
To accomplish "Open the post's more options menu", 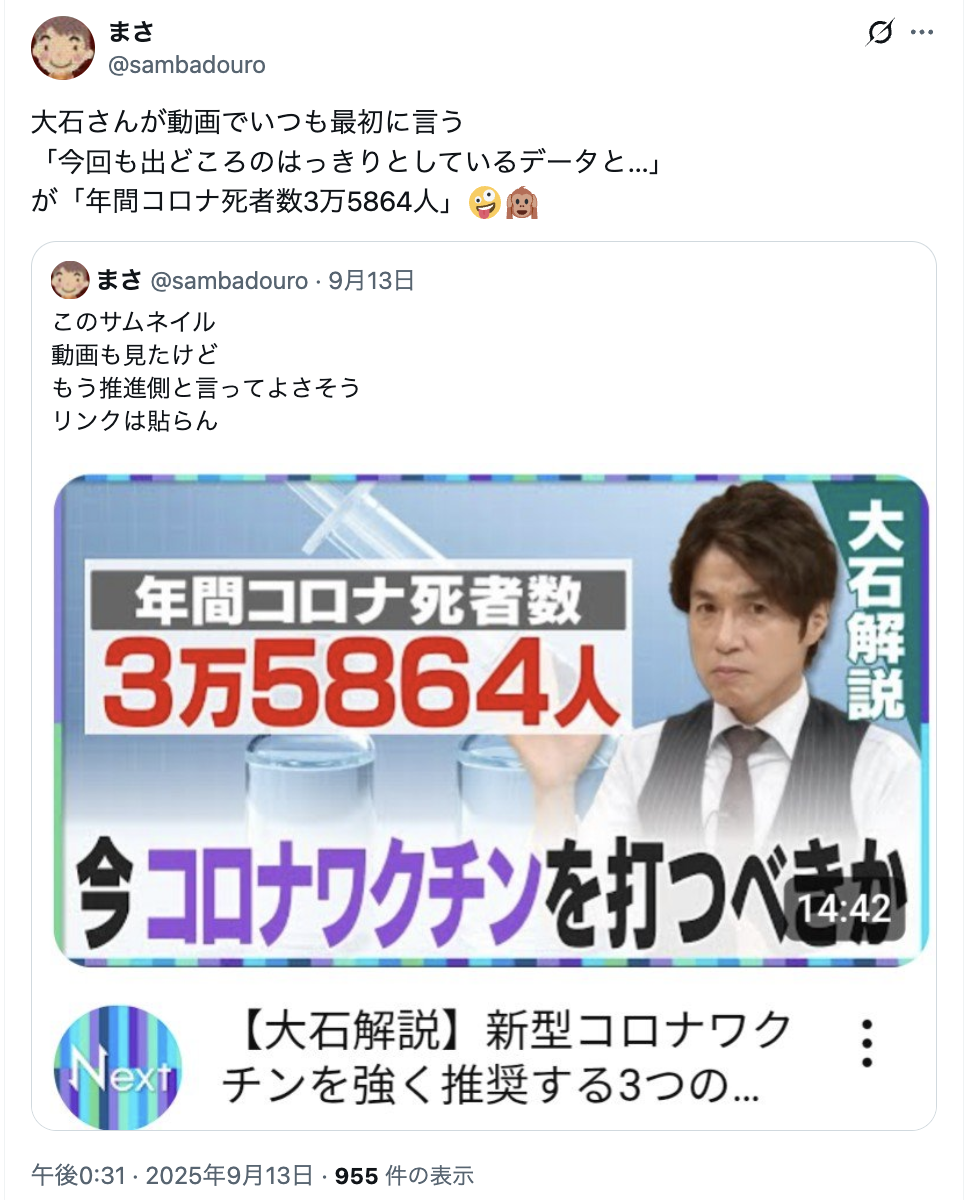I will 921,33.
